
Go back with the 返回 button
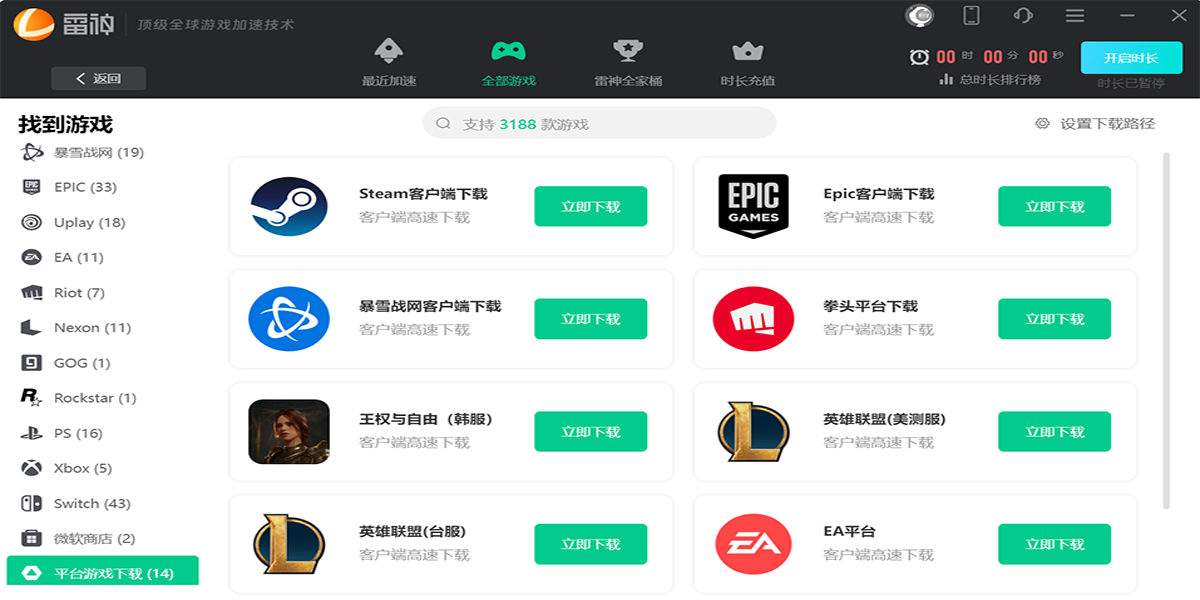98,79
